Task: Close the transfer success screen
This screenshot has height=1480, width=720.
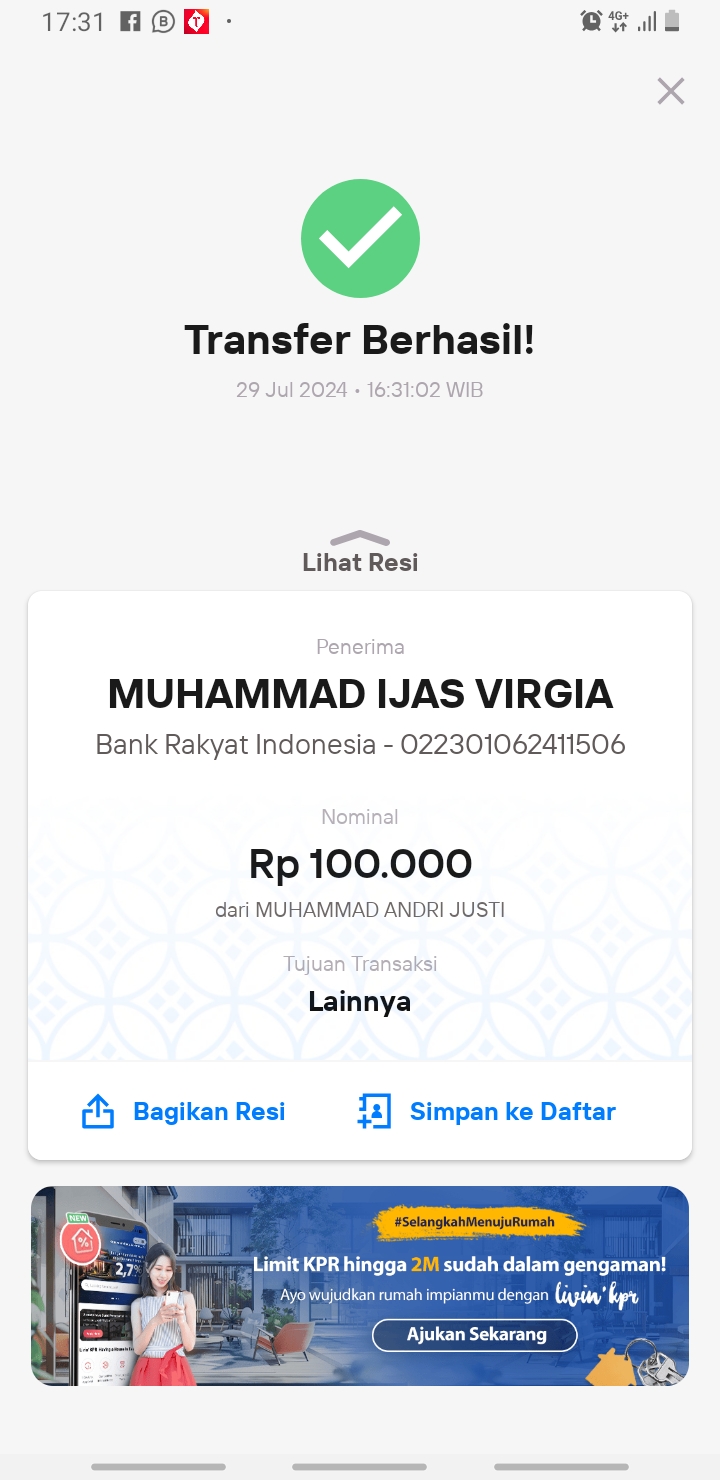Action: tap(671, 91)
